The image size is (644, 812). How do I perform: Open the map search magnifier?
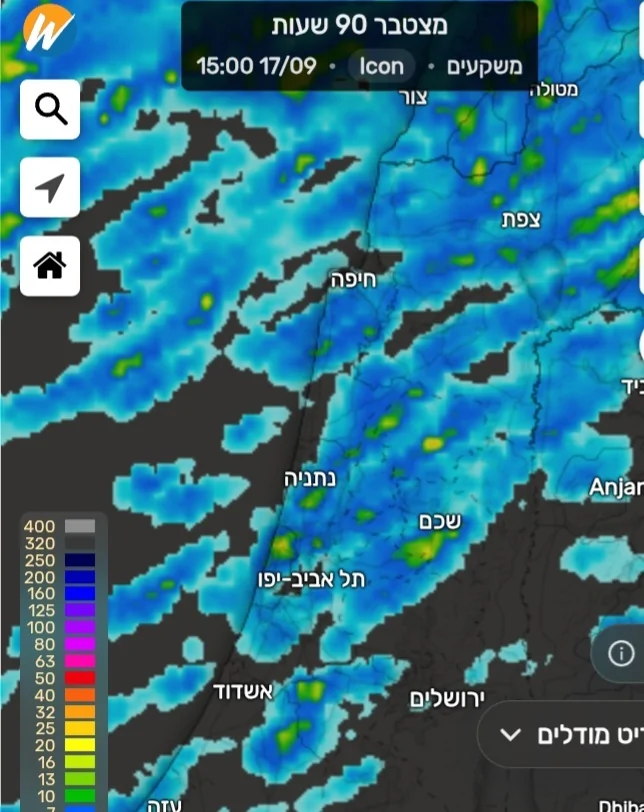tap(50, 109)
